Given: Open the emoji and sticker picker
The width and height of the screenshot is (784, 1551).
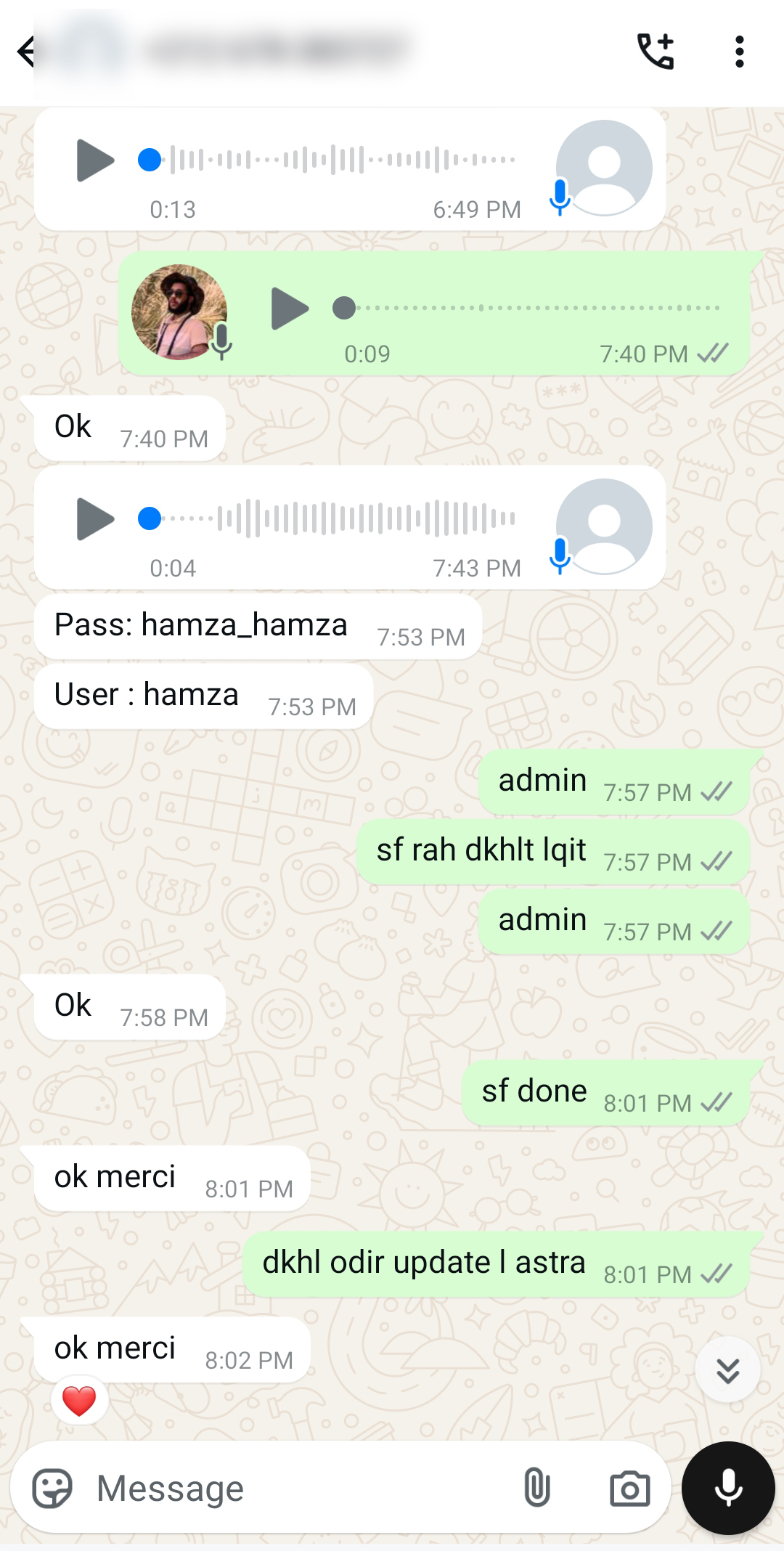Looking at the screenshot, I should coord(52,1489).
